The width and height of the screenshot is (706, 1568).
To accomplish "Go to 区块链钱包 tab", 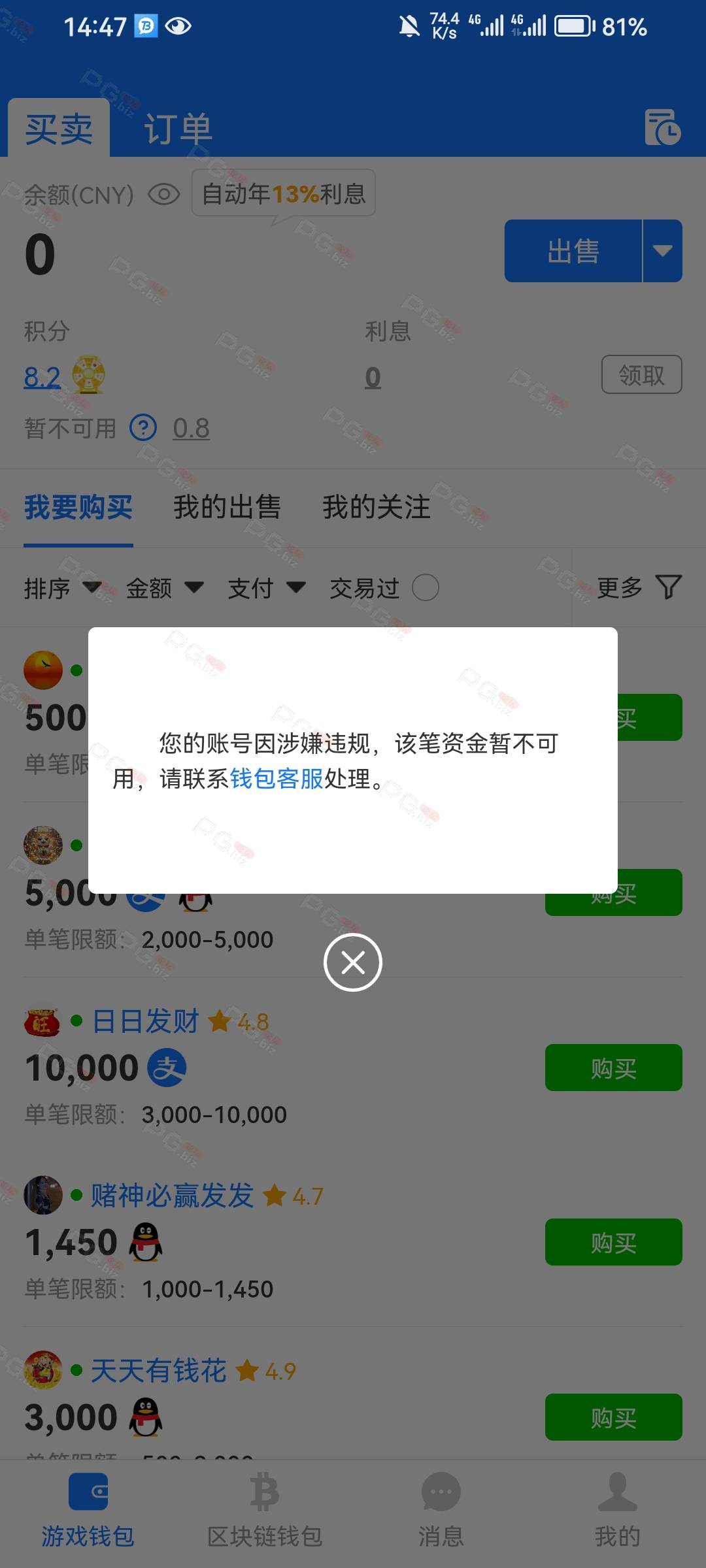I will click(265, 1511).
